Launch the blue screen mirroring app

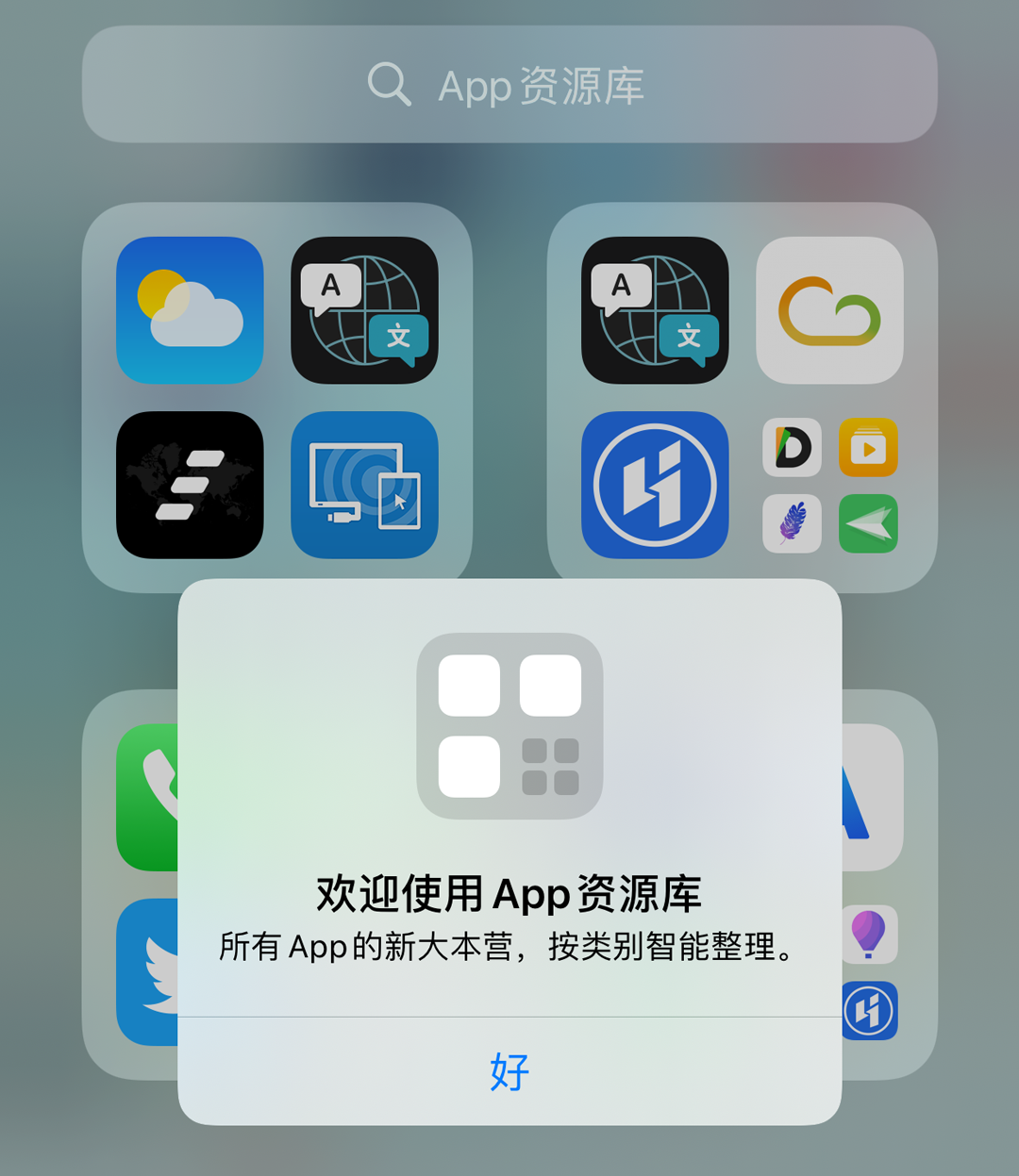click(x=364, y=485)
